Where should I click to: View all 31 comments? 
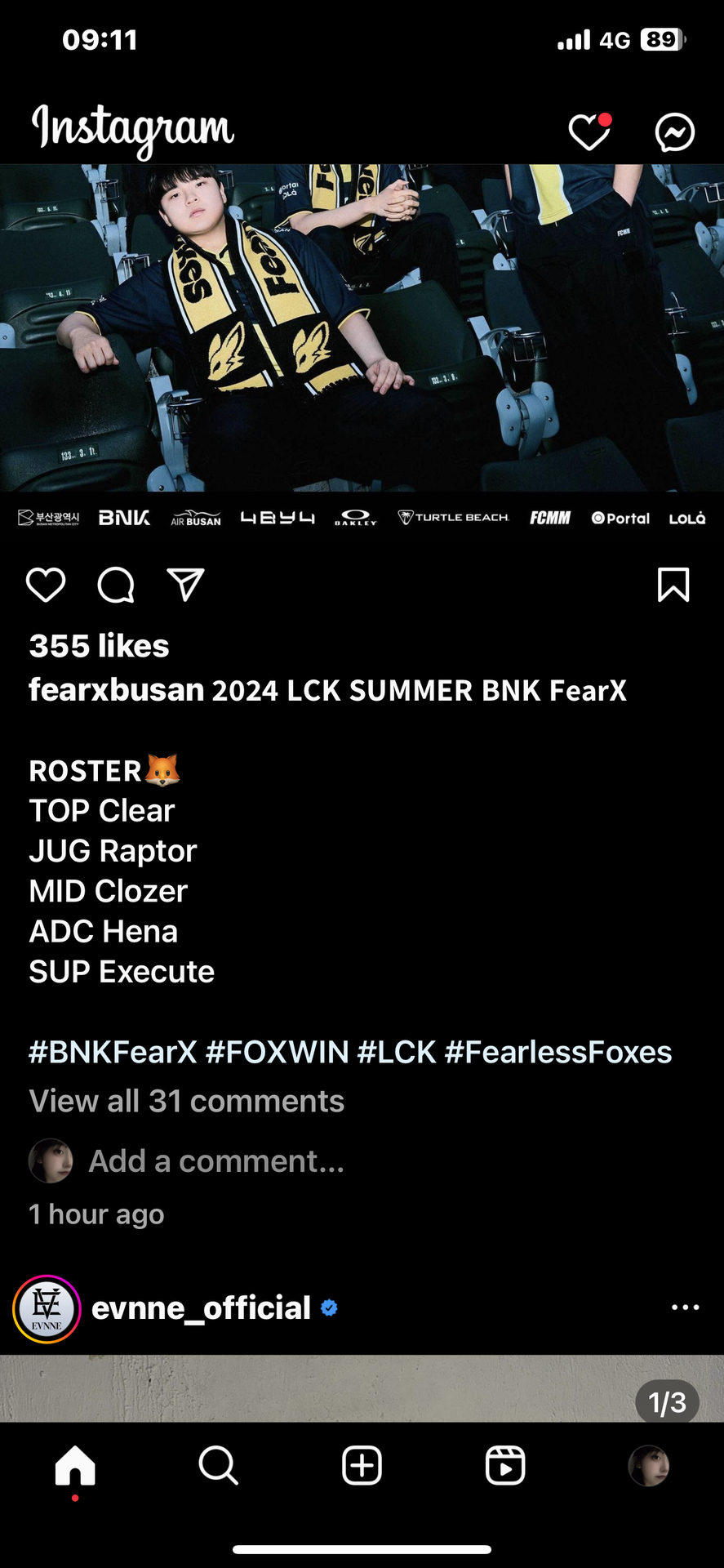tap(186, 1101)
